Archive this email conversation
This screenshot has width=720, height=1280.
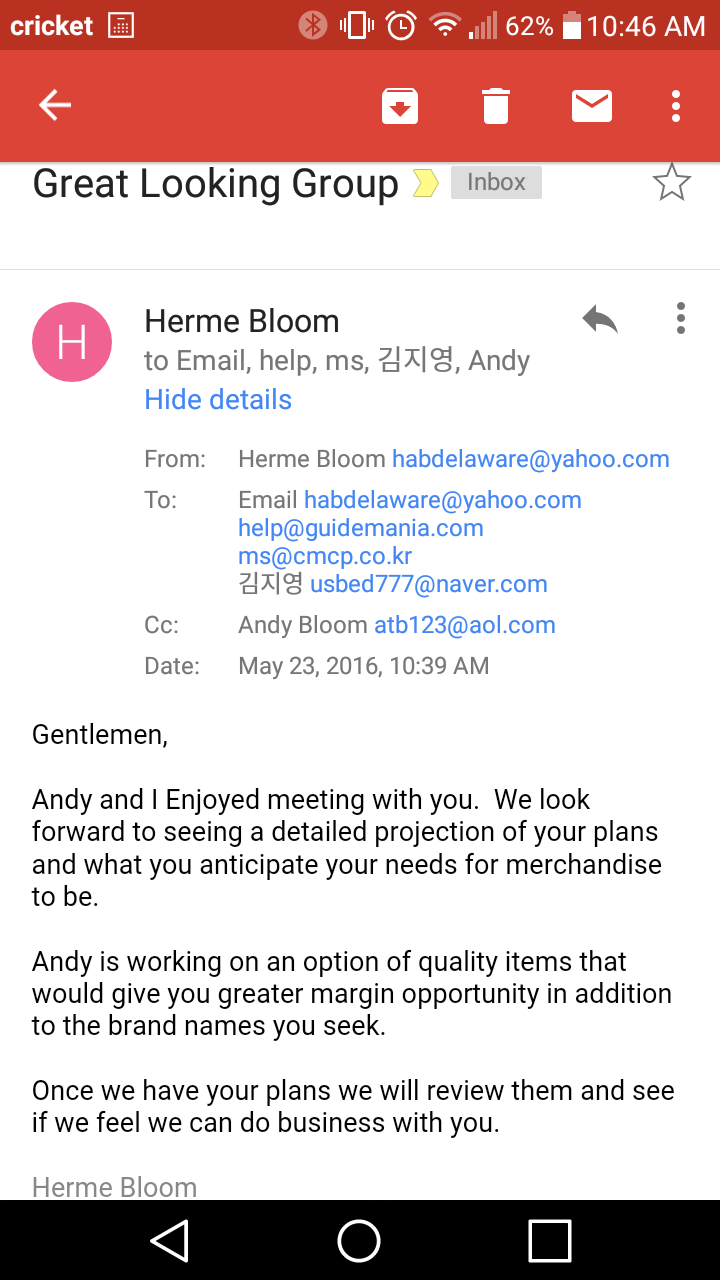click(x=400, y=105)
